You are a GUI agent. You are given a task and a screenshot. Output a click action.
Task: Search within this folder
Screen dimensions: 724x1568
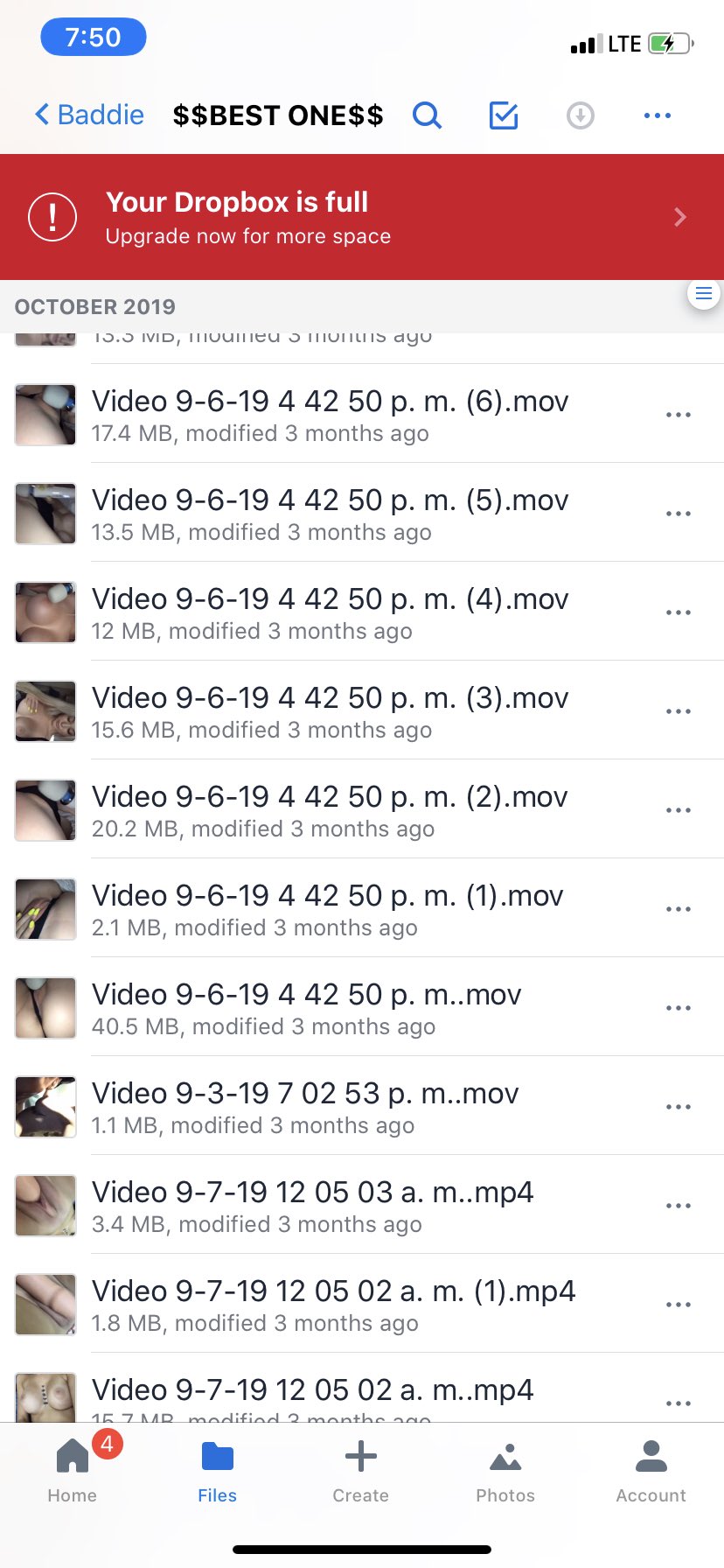(427, 115)
